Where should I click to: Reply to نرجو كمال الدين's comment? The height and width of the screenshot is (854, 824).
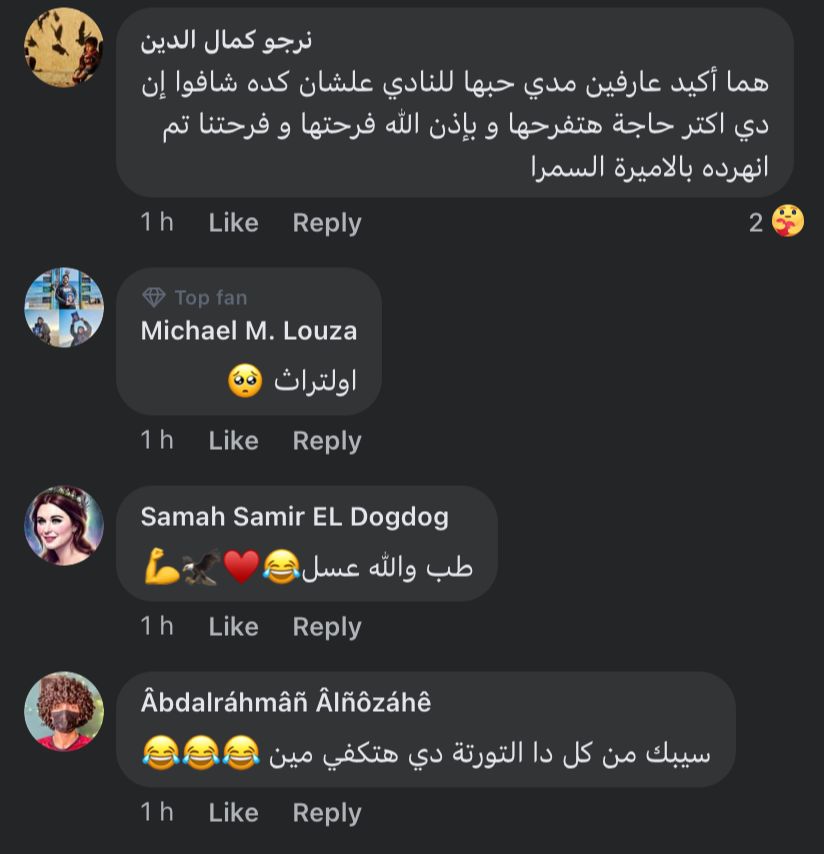326,222
